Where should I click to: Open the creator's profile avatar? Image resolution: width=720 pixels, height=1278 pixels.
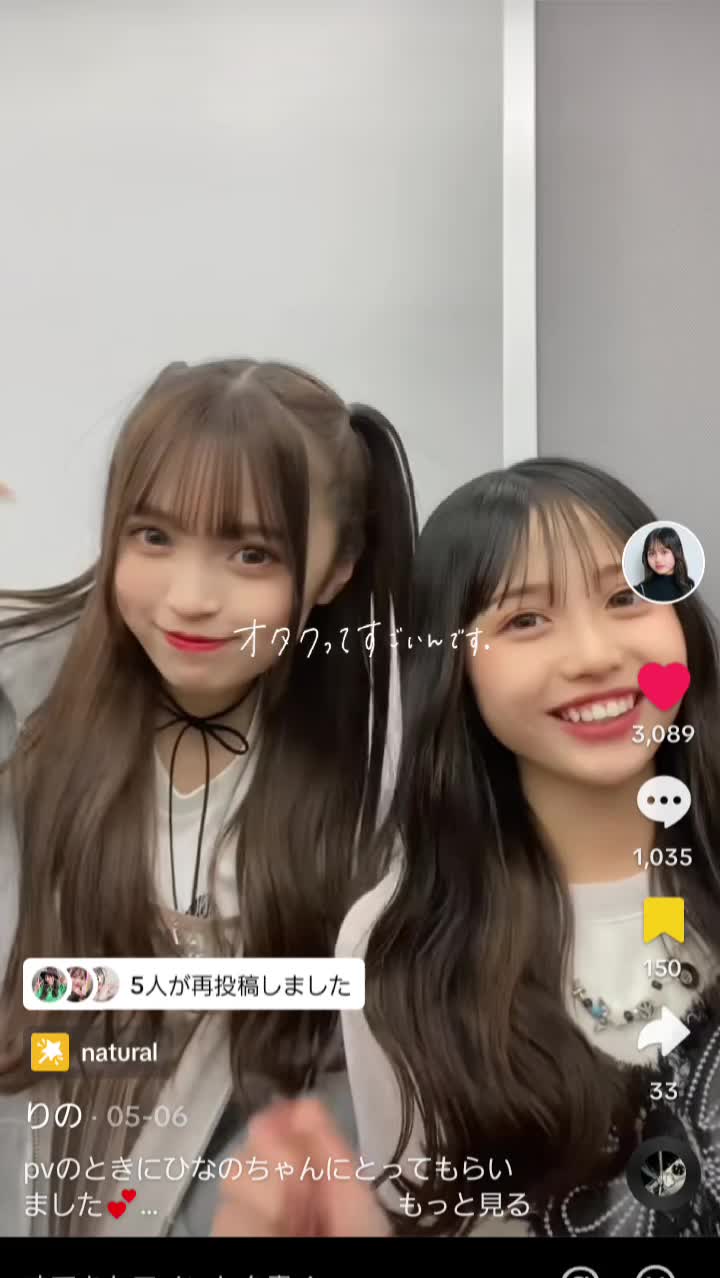pyautogui.click(x=663, y=562)
